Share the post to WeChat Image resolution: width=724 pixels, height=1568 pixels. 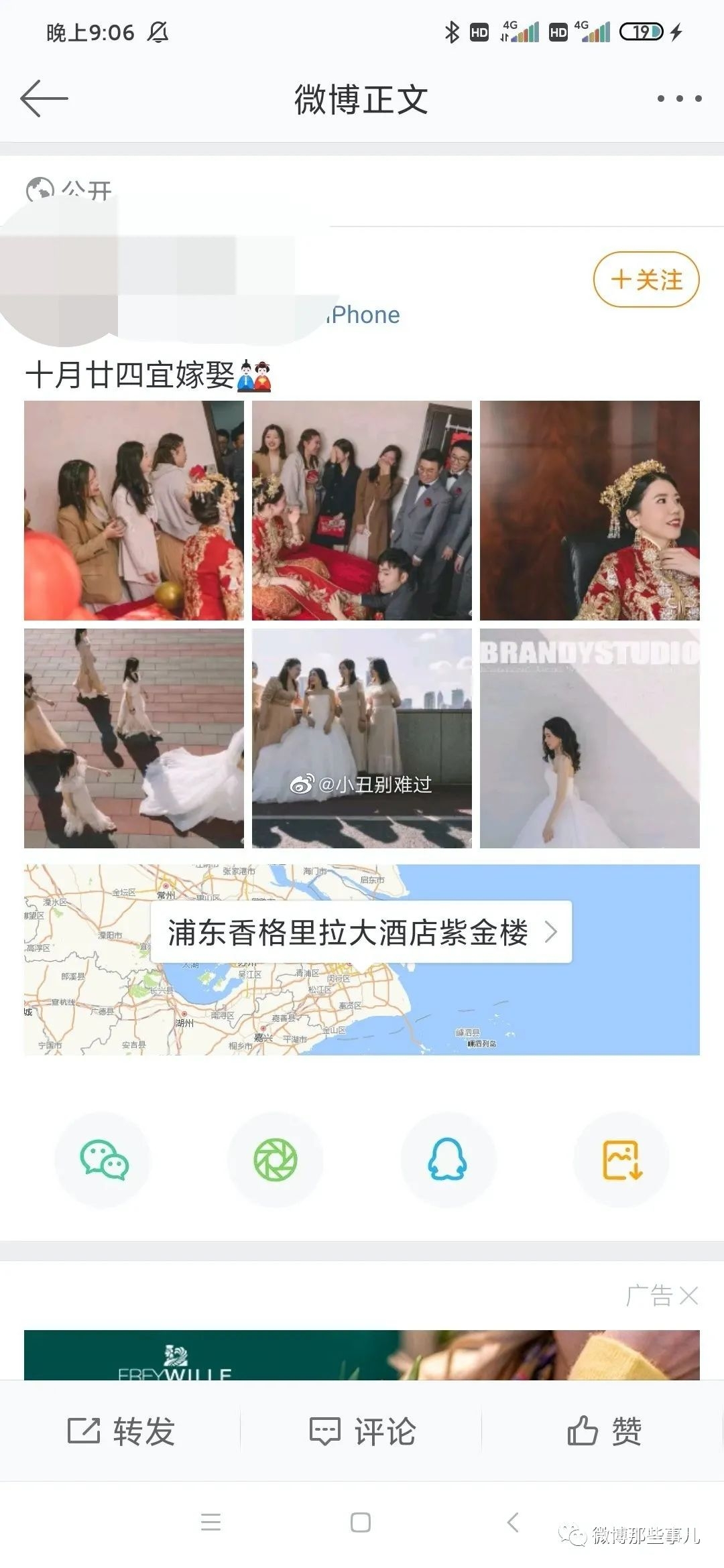(103, 1160)
